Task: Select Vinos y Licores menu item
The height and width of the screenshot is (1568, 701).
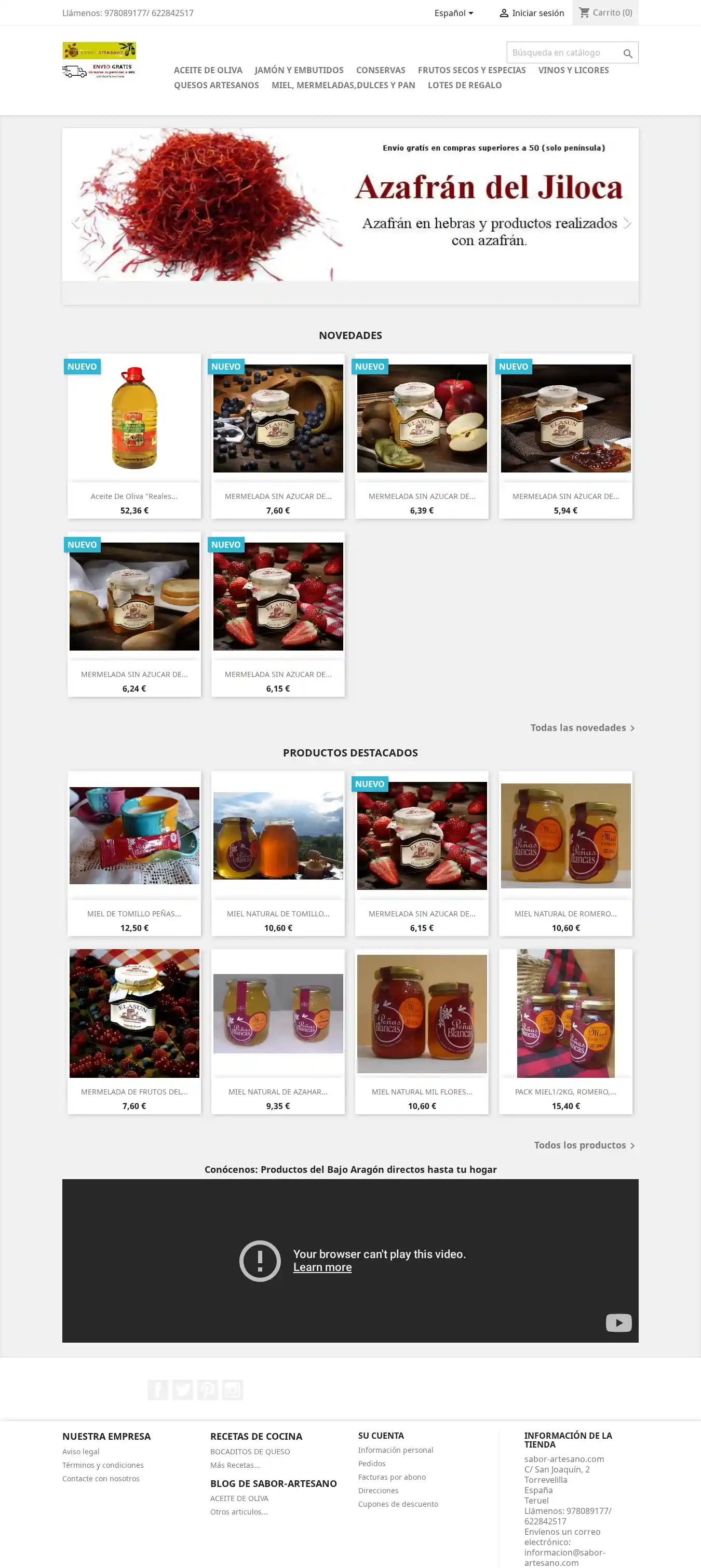Action: point(573,70)
